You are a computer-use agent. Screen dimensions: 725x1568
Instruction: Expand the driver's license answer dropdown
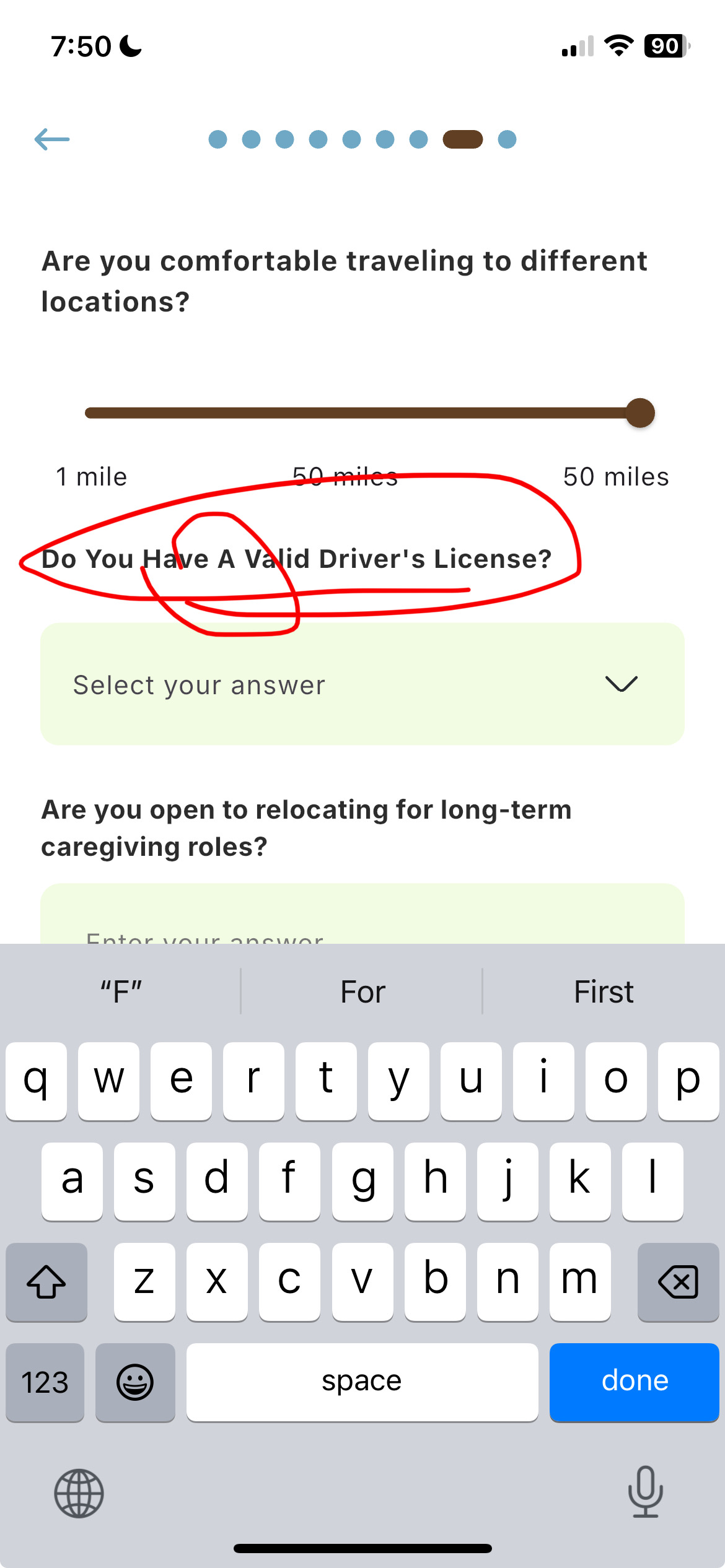click(362, 684)
